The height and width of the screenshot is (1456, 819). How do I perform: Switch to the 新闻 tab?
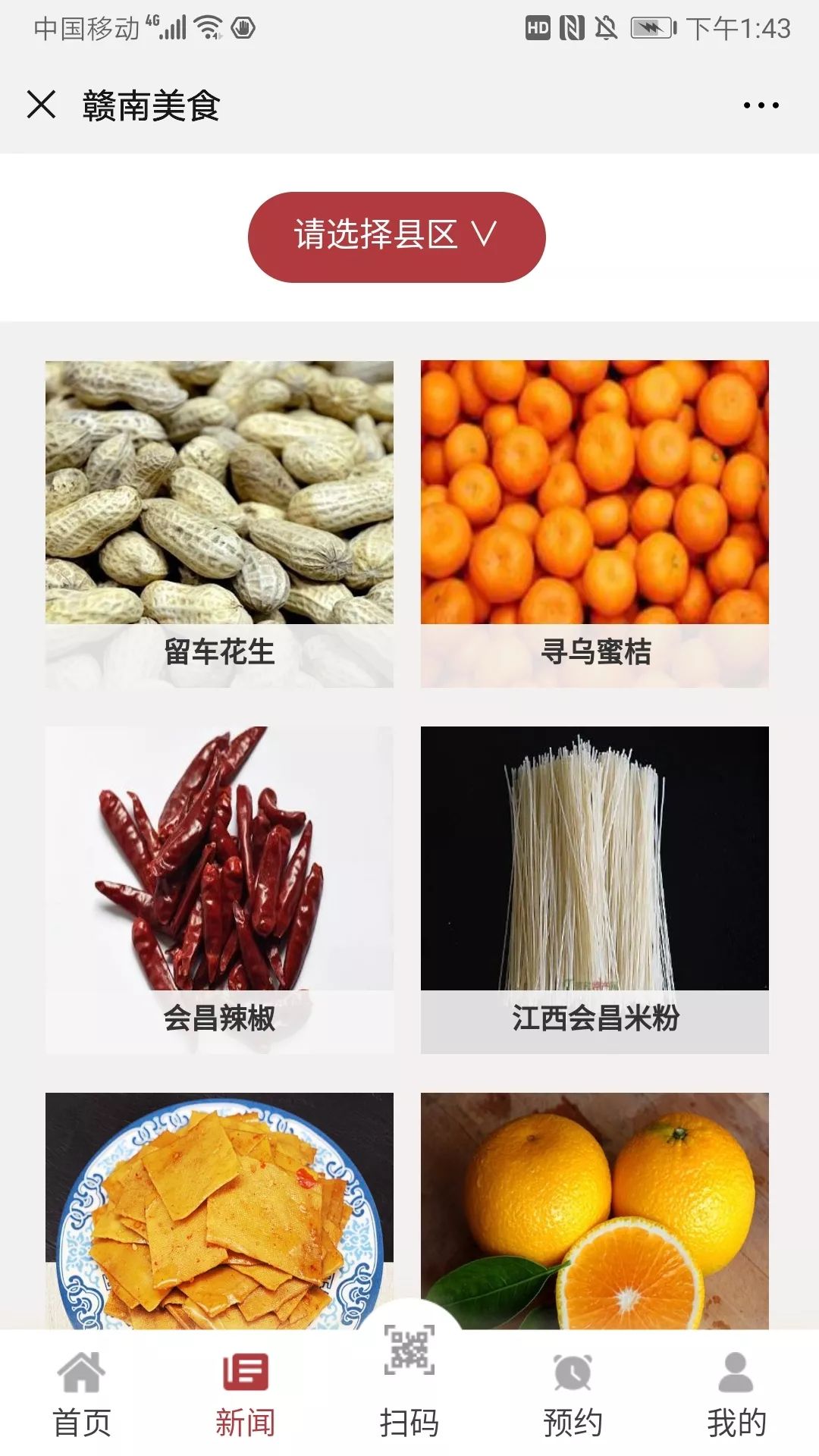point(245,1395)
